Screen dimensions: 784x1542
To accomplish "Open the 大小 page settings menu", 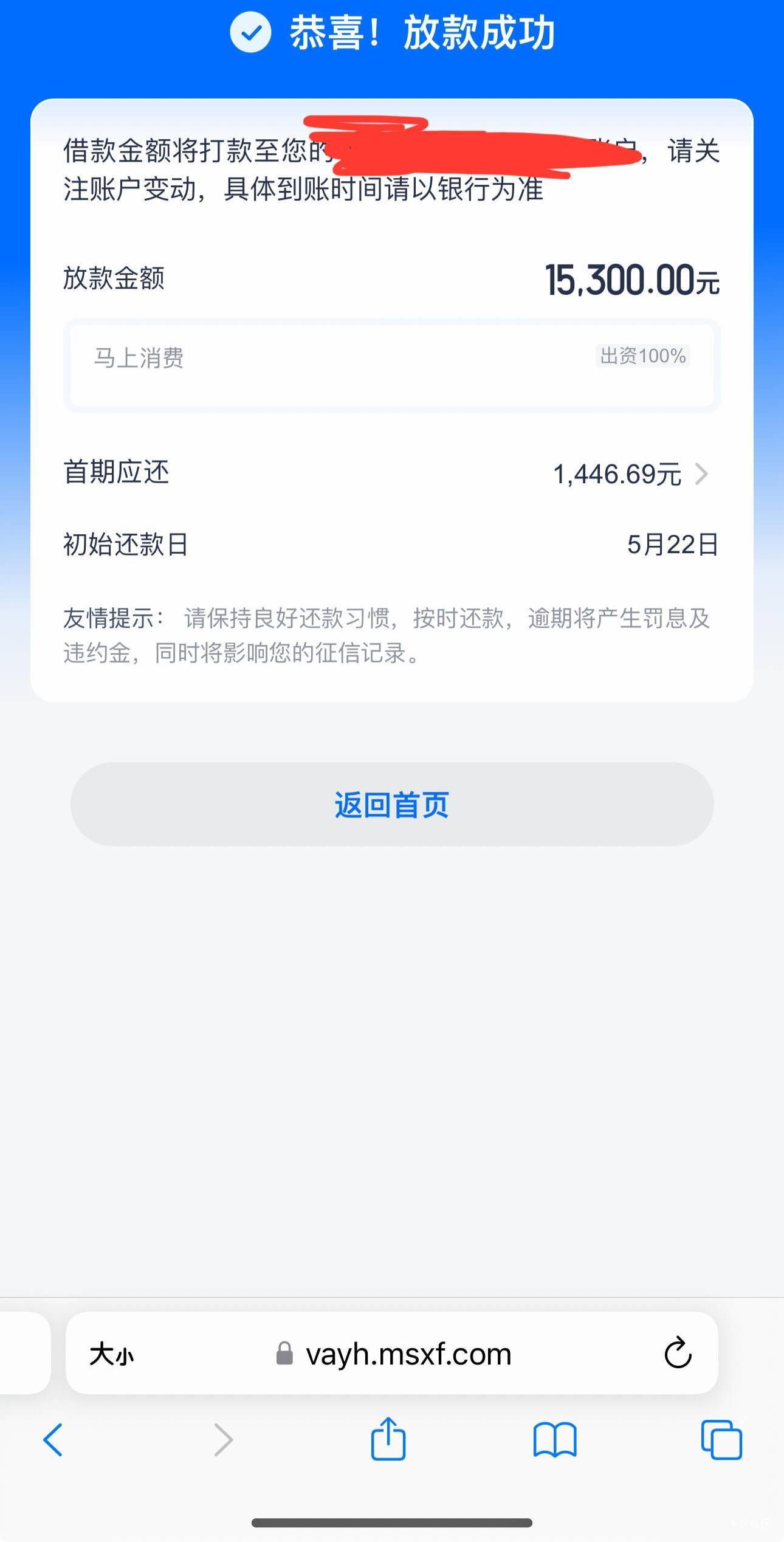I will [x=111, y=1354].
